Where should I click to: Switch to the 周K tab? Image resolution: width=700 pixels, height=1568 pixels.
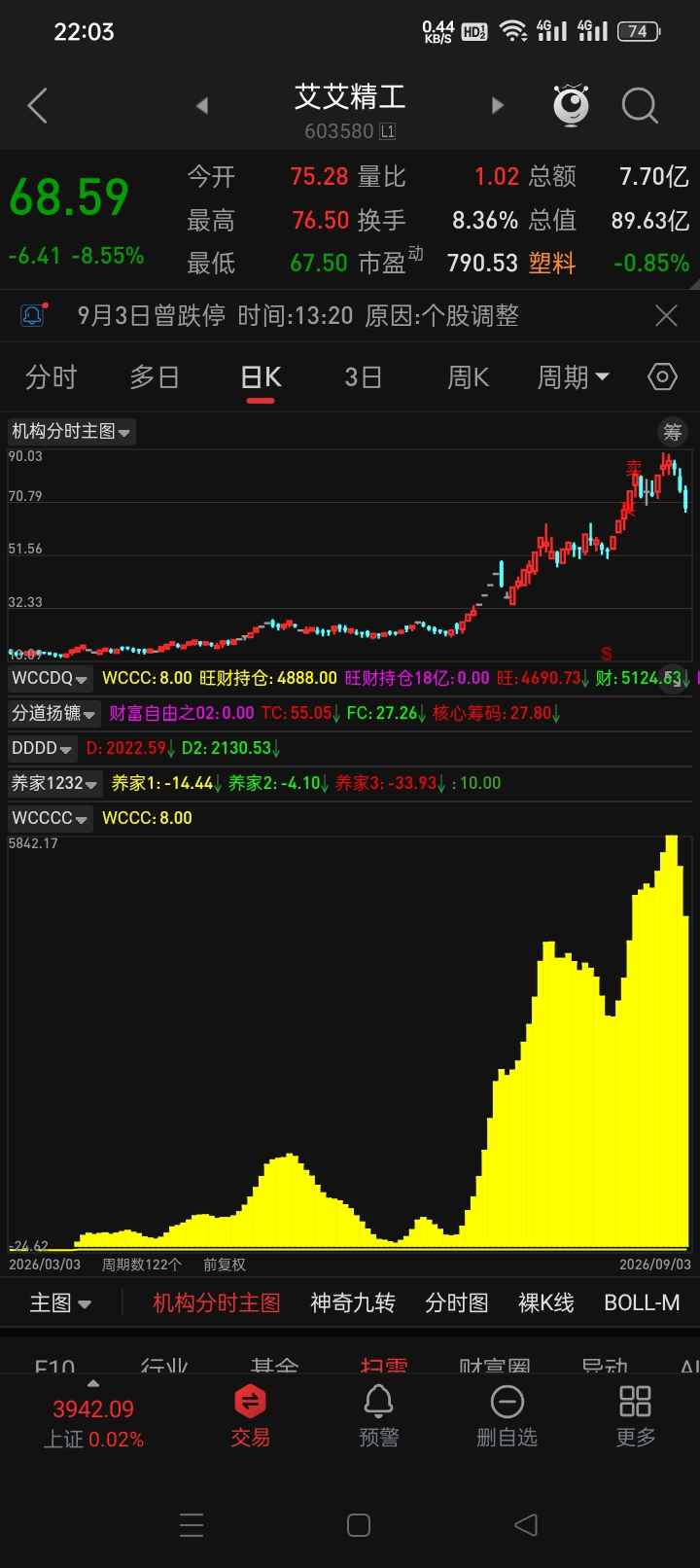click(x=468, y=377)
